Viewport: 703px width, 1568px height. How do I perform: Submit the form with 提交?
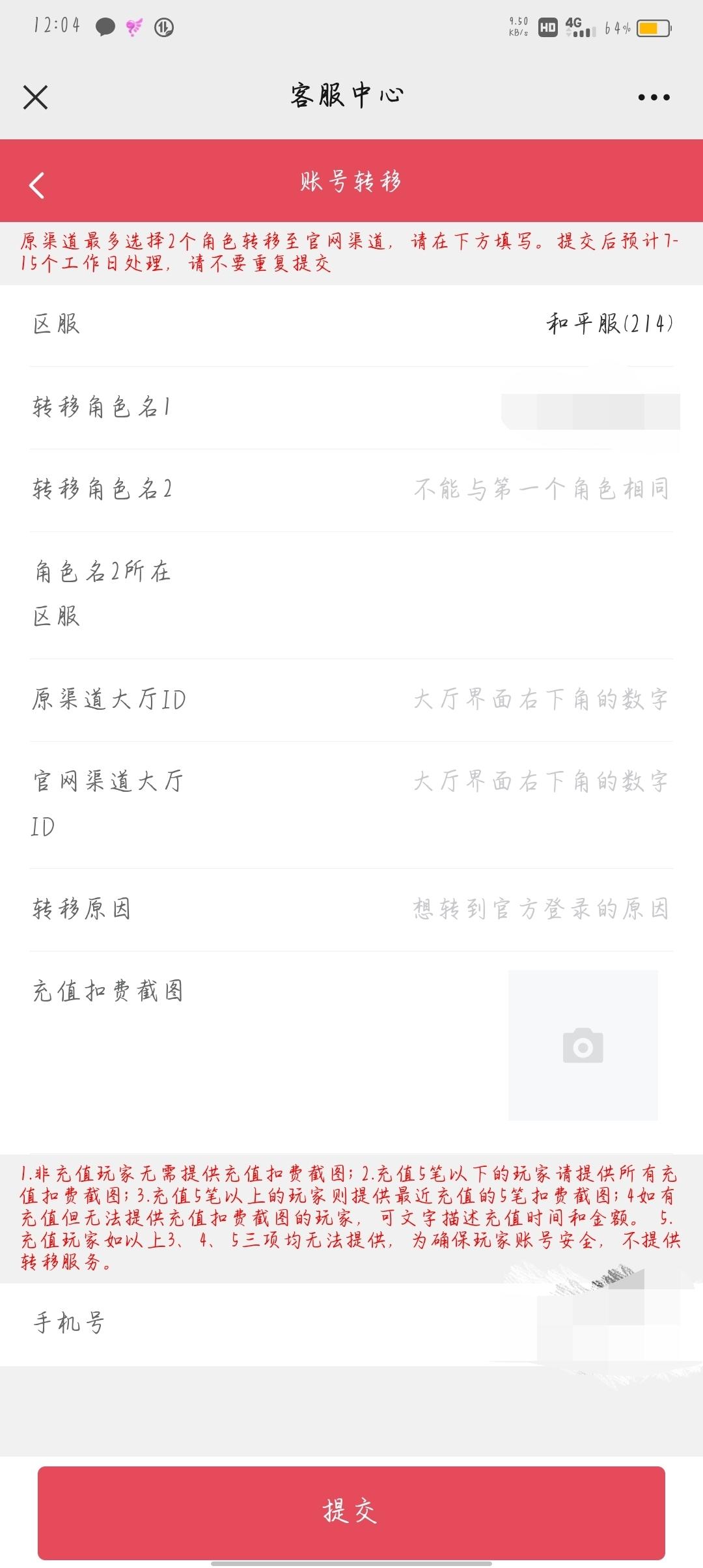coord(351,1512)
